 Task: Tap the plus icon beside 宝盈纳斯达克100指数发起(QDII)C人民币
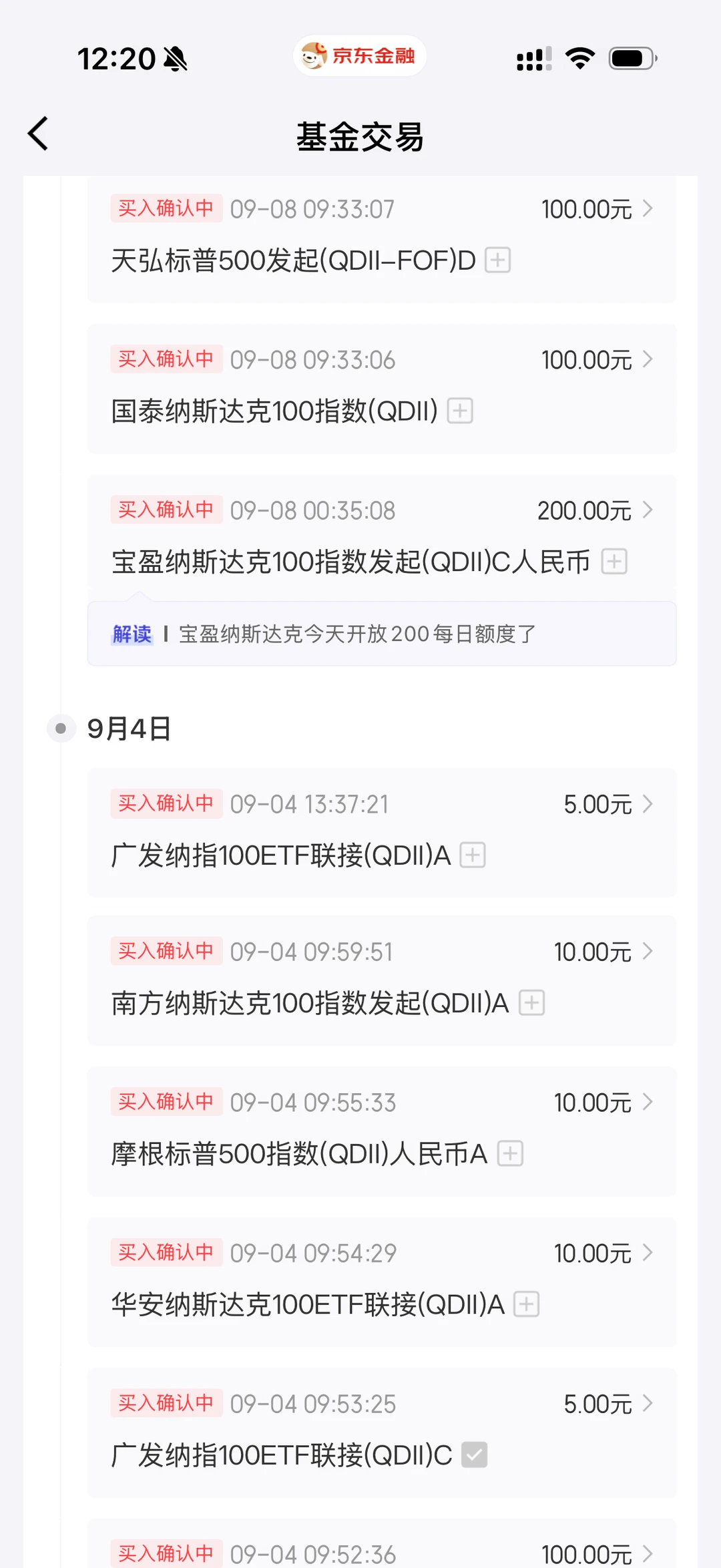[614, 562]
